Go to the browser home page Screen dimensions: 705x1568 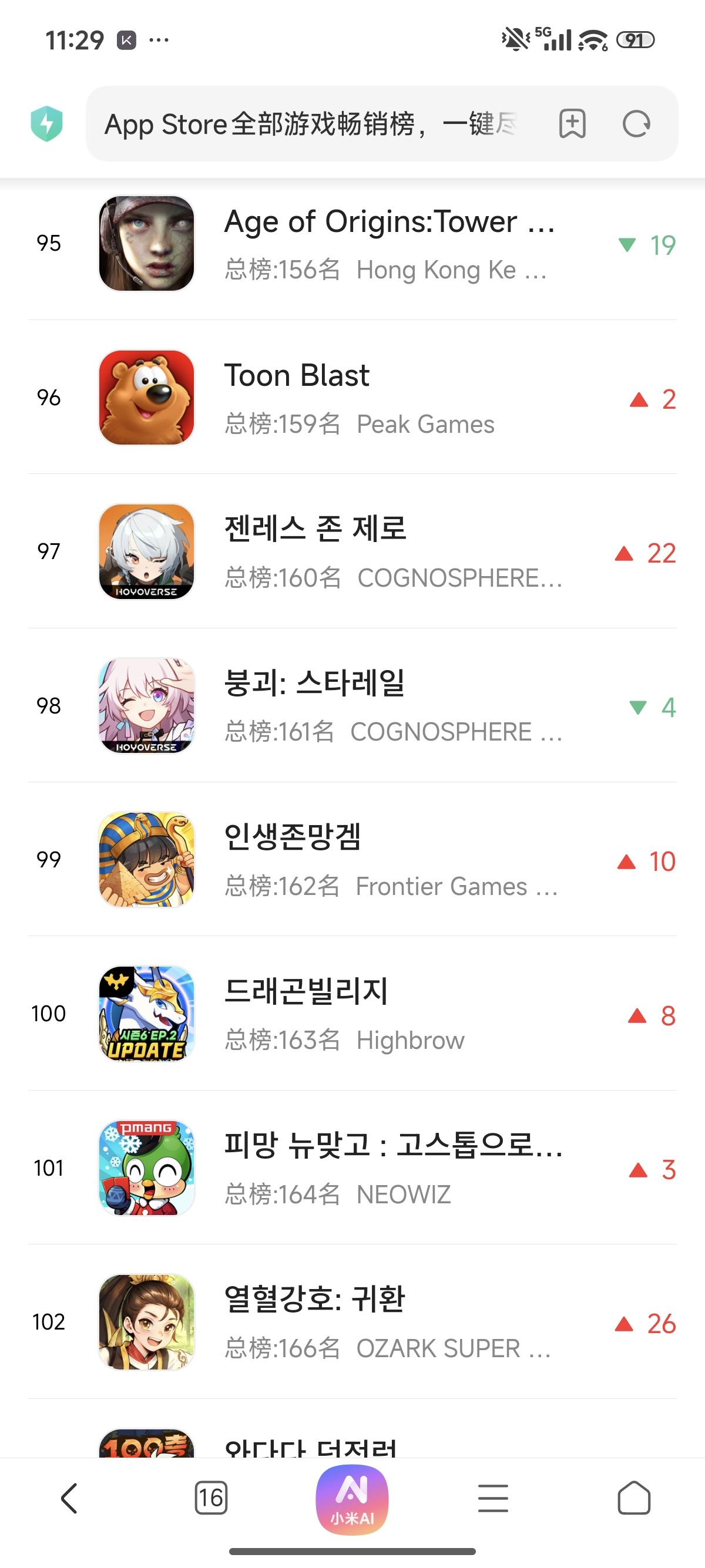click(634, 1498)
